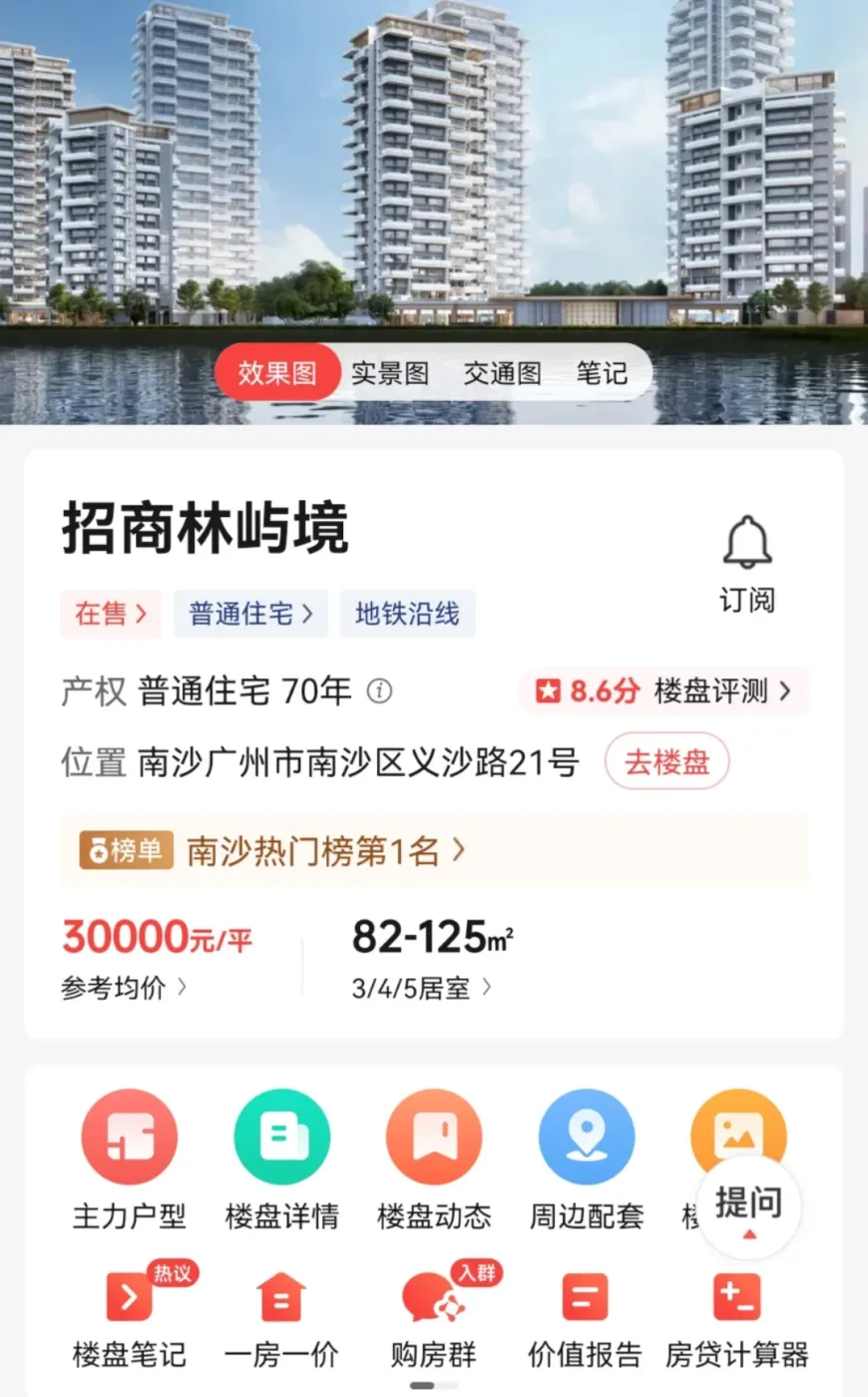Viewport: 868px width, 1397px height.
Task: Tap the 去楼盘 button
Action: [x=666, y=762]
